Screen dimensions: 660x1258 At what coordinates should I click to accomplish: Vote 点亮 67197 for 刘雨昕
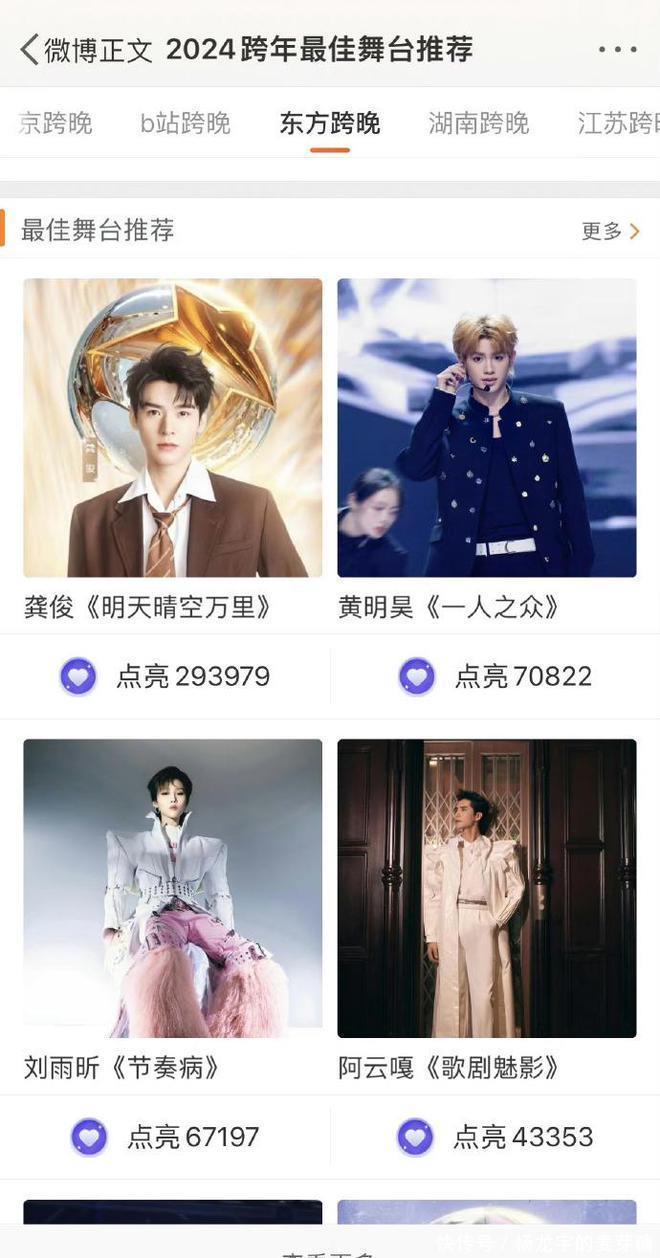(x=165, y=1137)
